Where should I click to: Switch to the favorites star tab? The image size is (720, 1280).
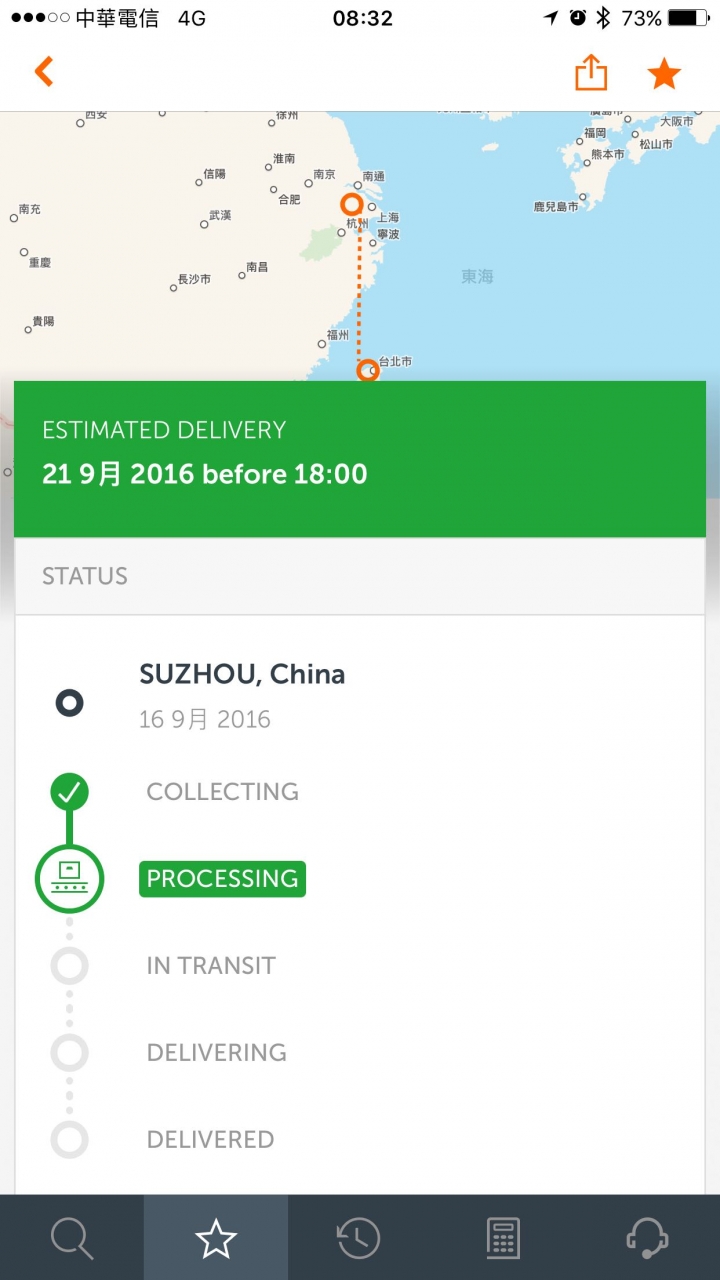[x=216, y=1238]
